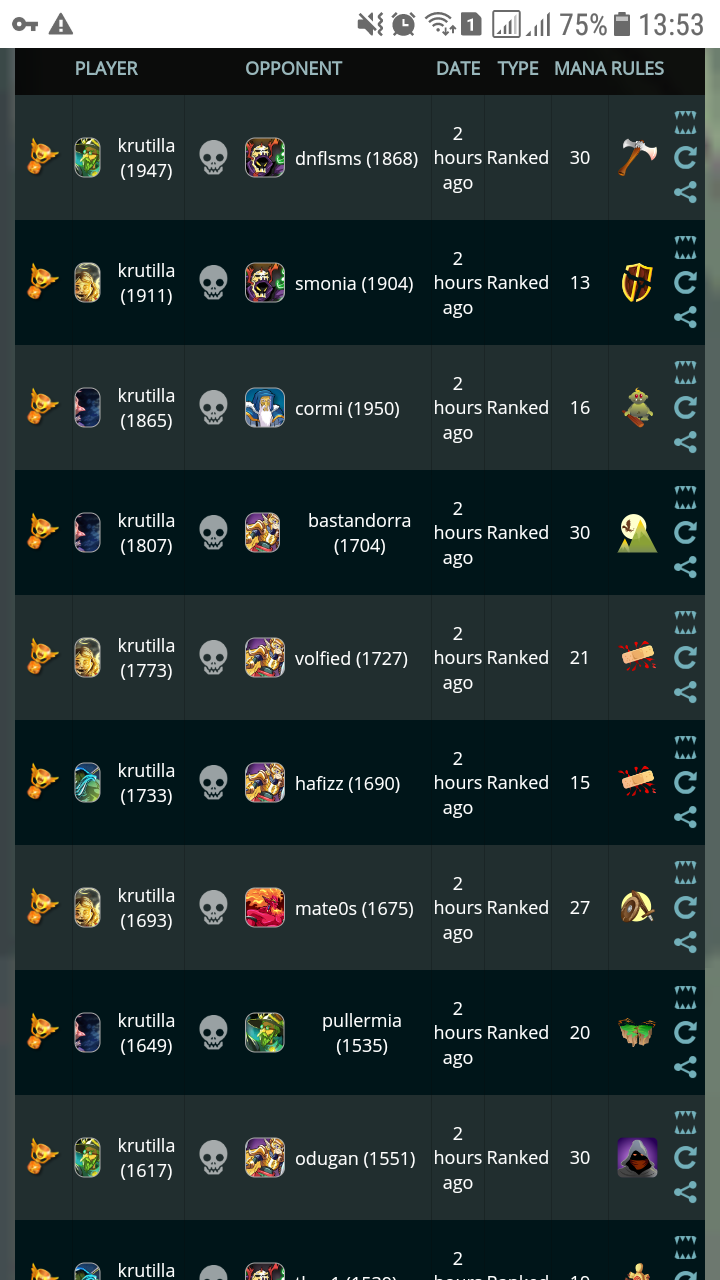
Task: Replay the battle against cormi
Action: (685, 407)
